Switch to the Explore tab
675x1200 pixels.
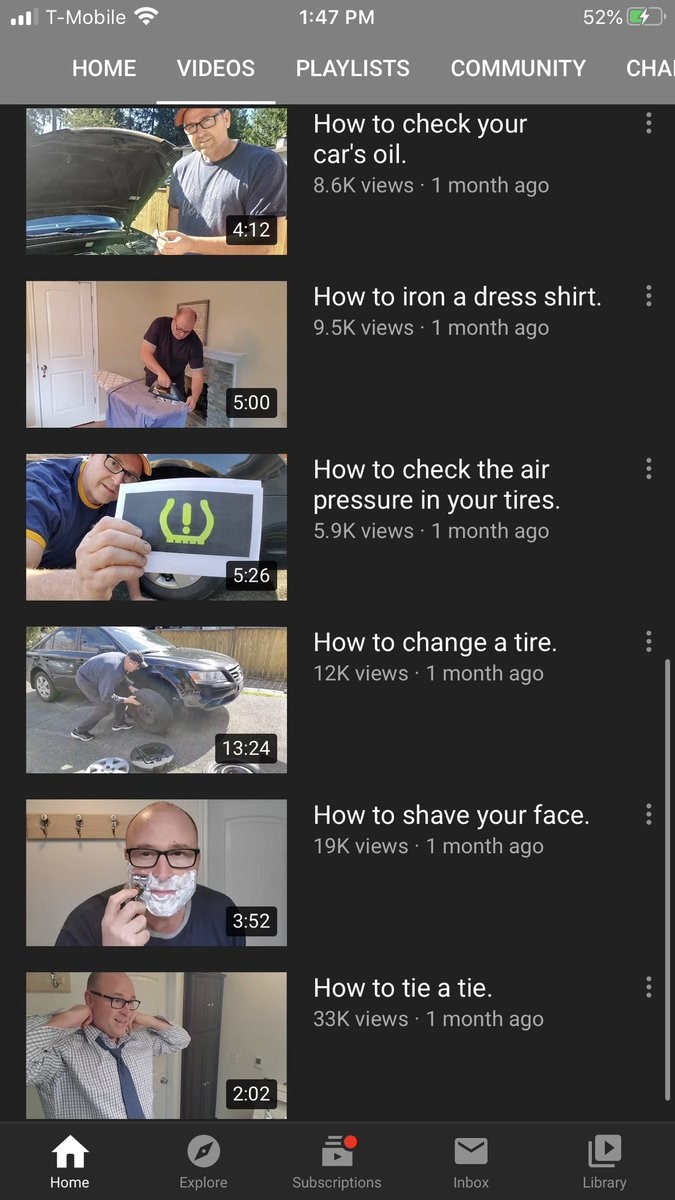(203, 1162)
